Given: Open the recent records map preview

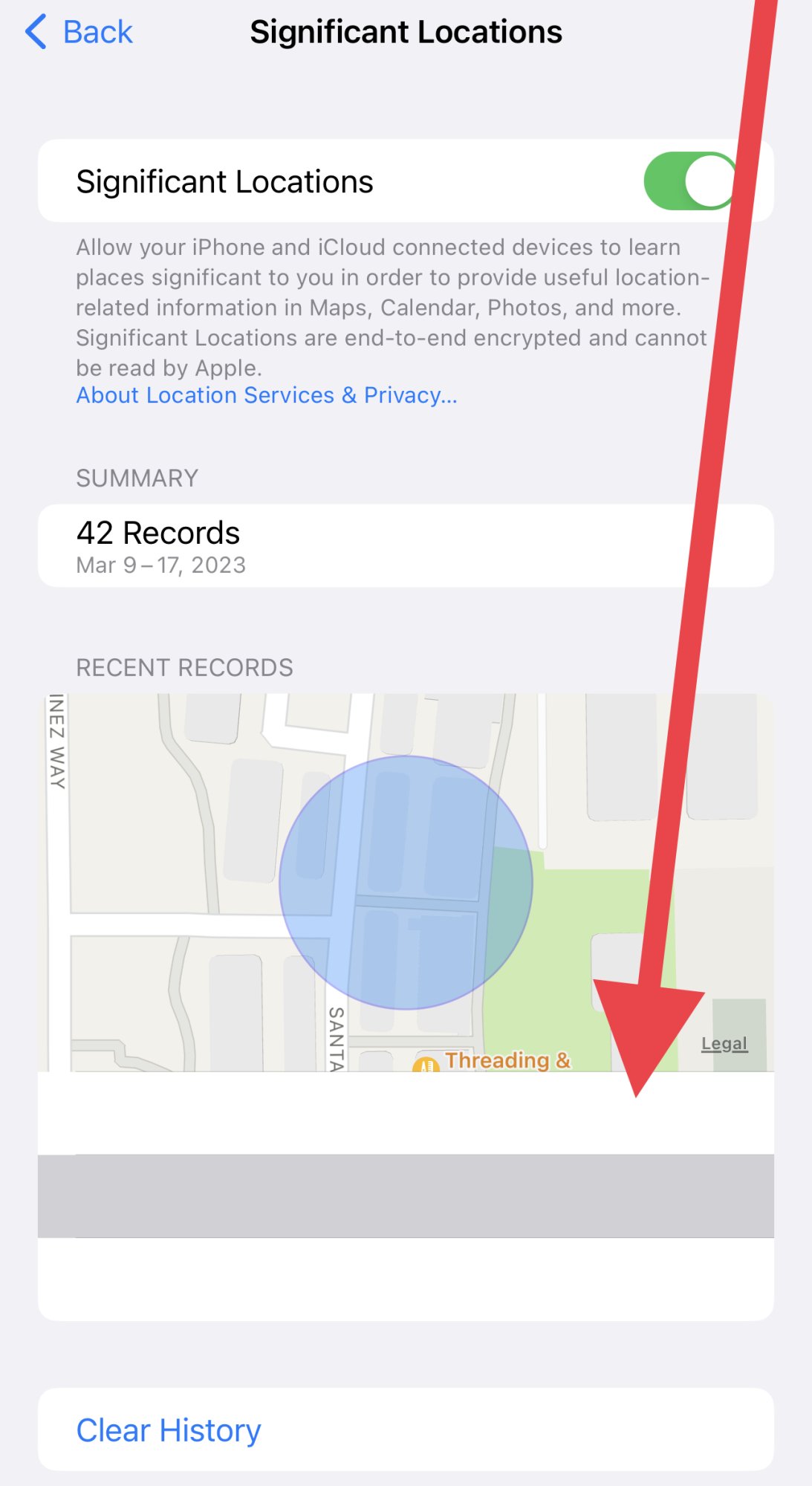Looking at the screenshot, I should (406, 882).
